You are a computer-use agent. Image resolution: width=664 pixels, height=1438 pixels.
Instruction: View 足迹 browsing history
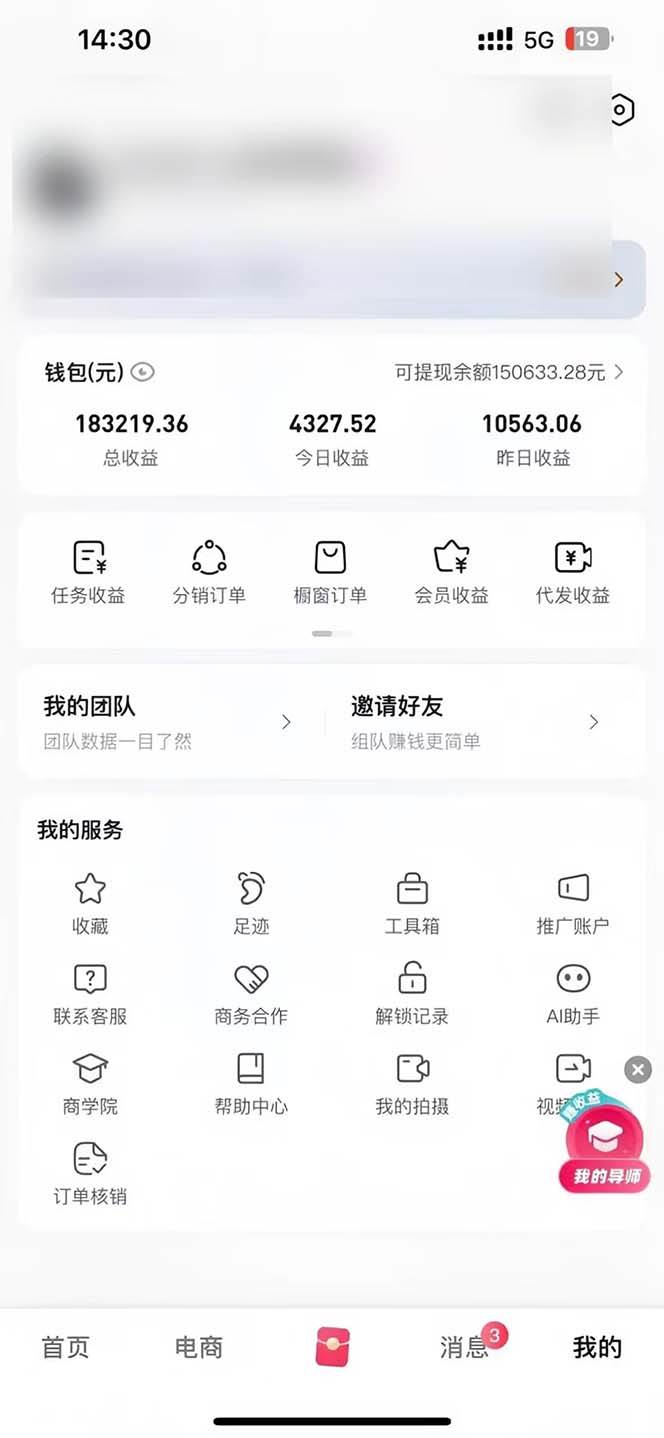251,903
